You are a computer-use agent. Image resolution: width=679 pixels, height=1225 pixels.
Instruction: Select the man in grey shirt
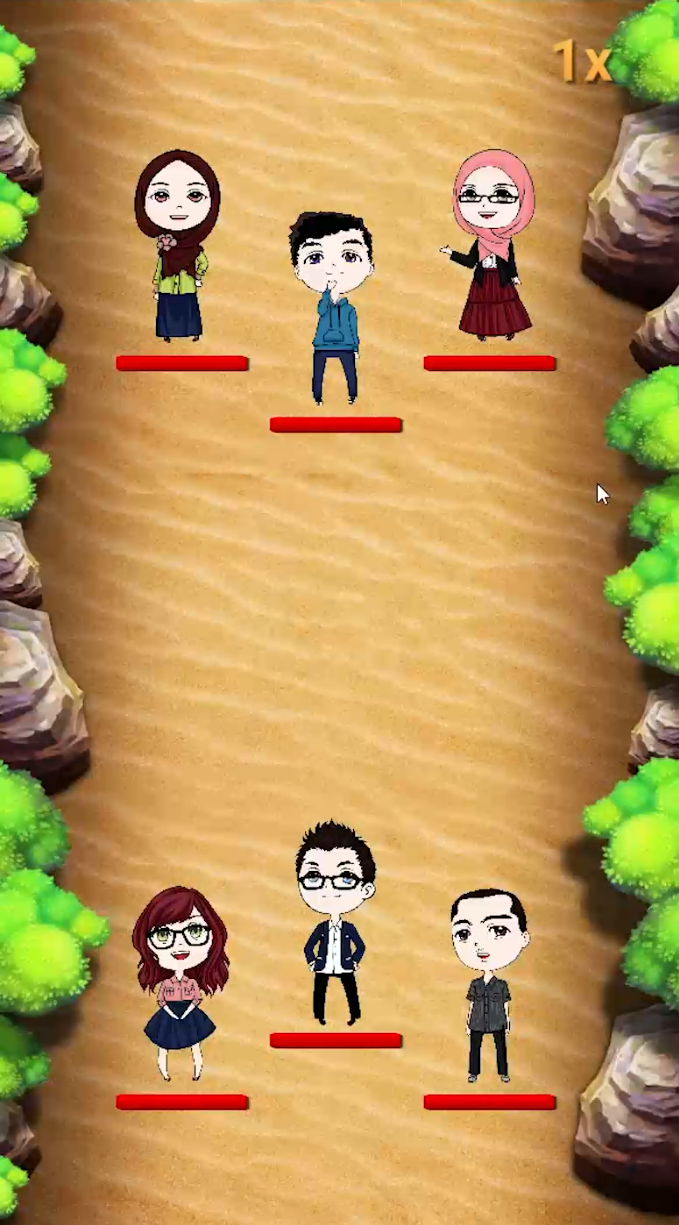[x=488, y=985]
